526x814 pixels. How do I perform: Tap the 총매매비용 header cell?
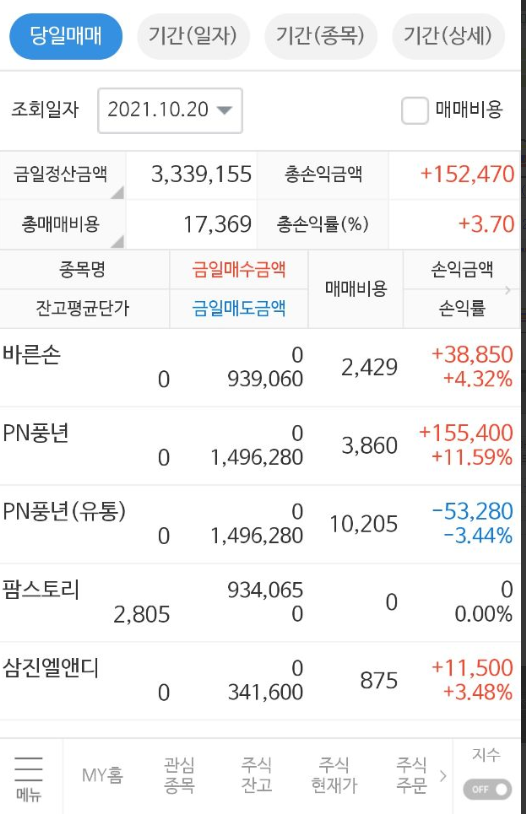(62, 224)
